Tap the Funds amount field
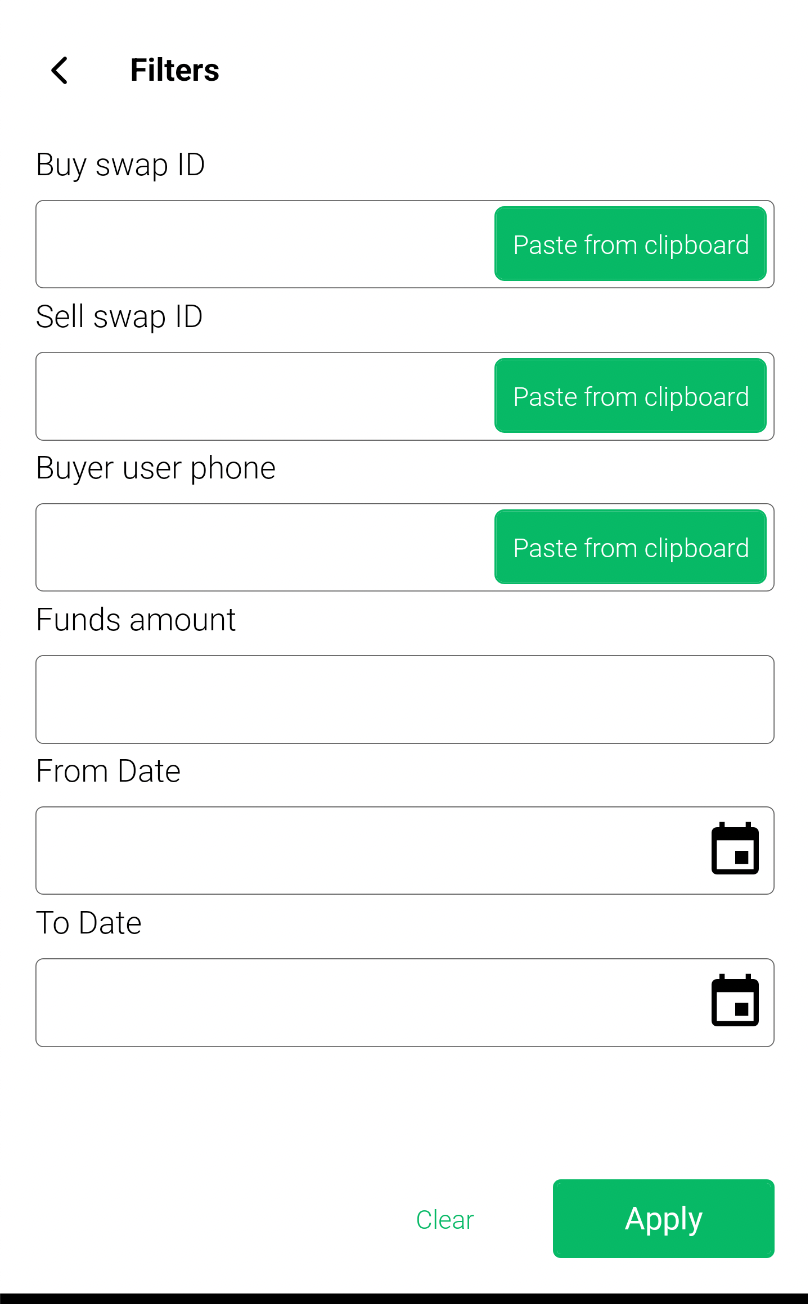Screen dimensions: 808x1304 pyautogui.click(x=405, y=699)
